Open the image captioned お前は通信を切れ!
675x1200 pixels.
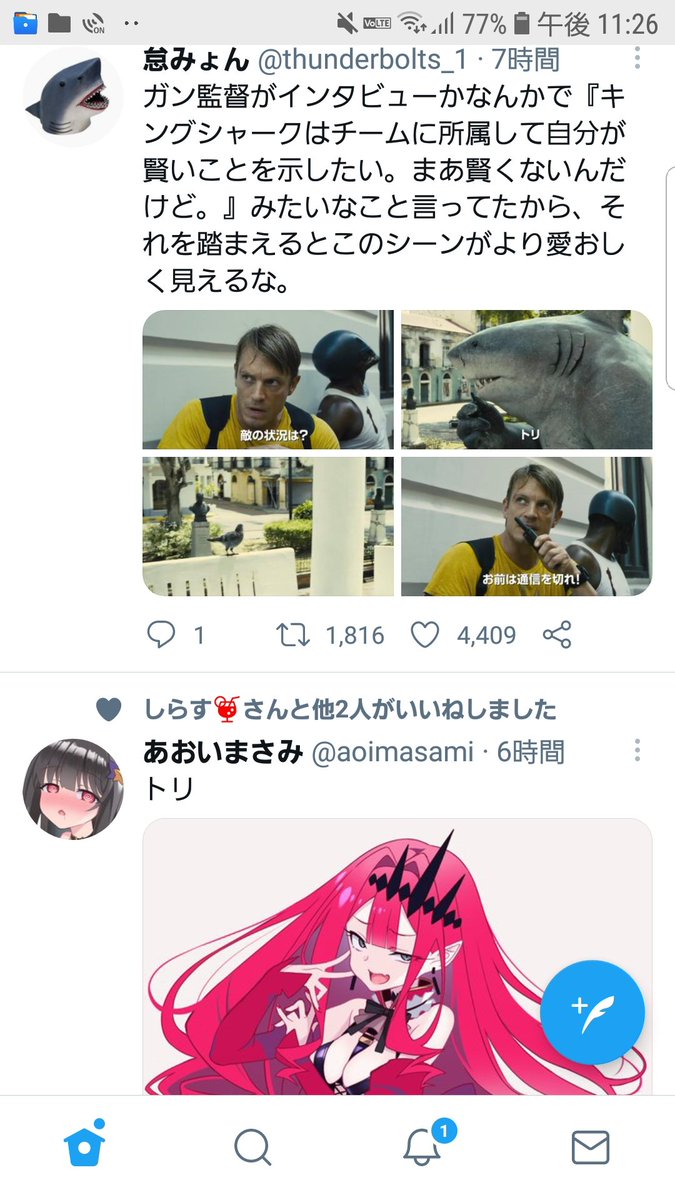527,526
